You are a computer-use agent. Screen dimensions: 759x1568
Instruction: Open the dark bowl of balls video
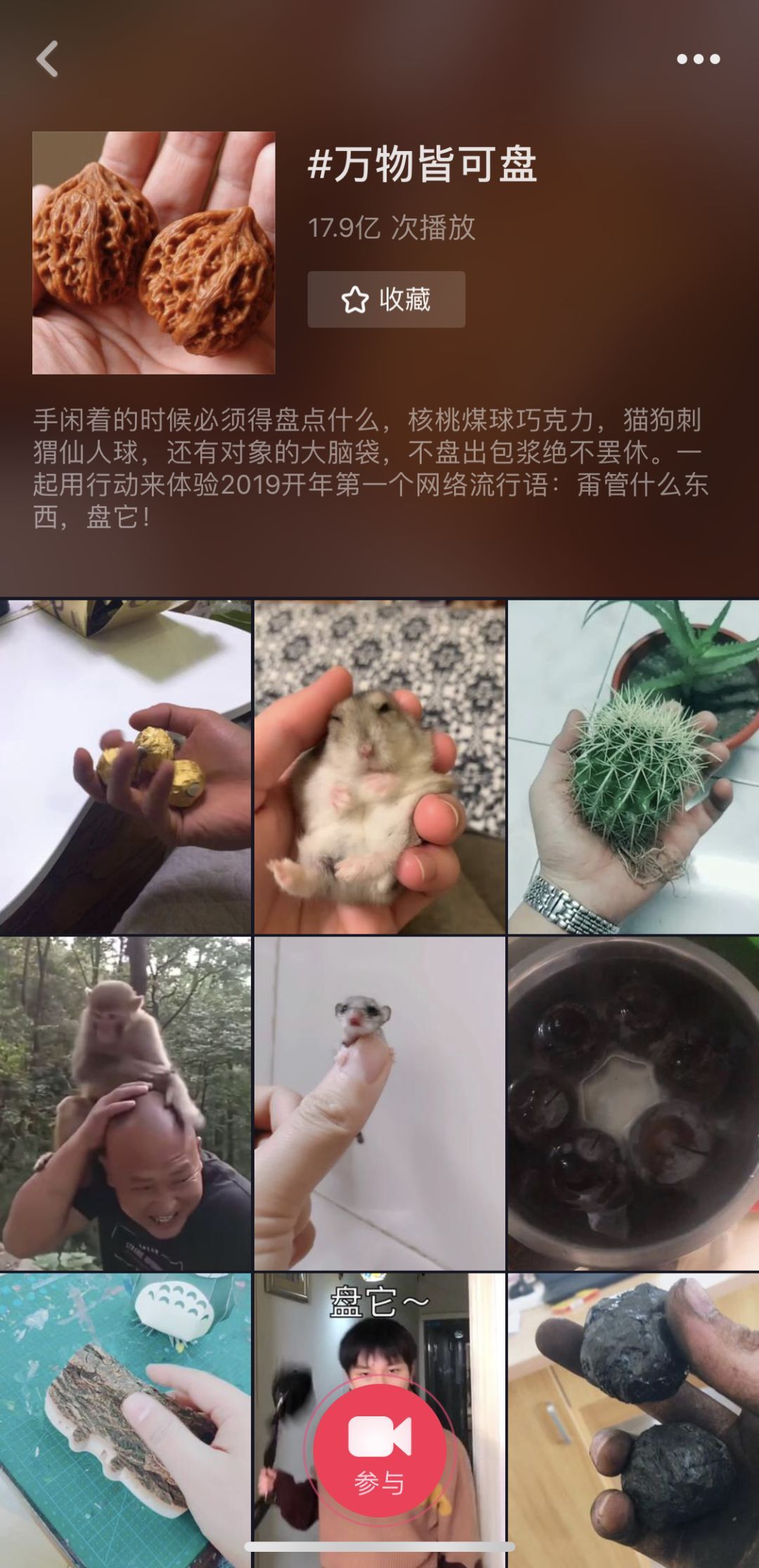(x=633, y=1104)
